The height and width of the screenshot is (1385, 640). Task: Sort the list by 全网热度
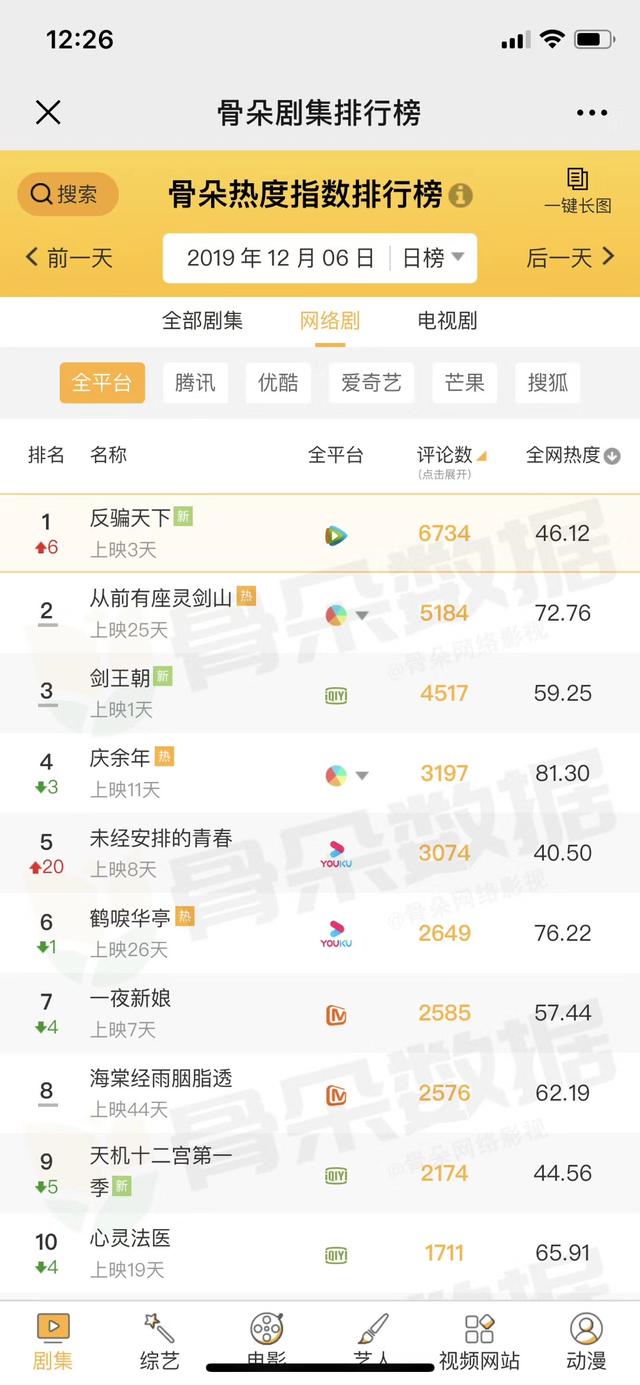(572, 456)
